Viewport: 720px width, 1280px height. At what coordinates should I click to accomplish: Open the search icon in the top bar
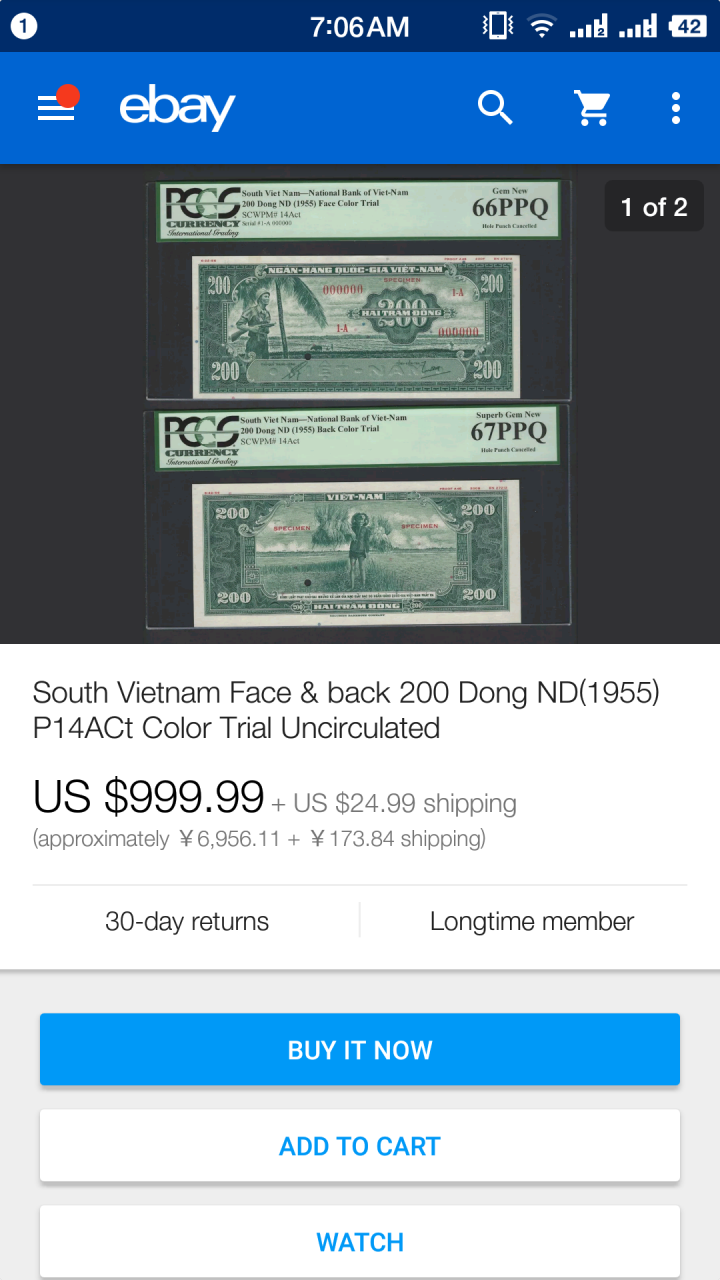pos(495,107)
